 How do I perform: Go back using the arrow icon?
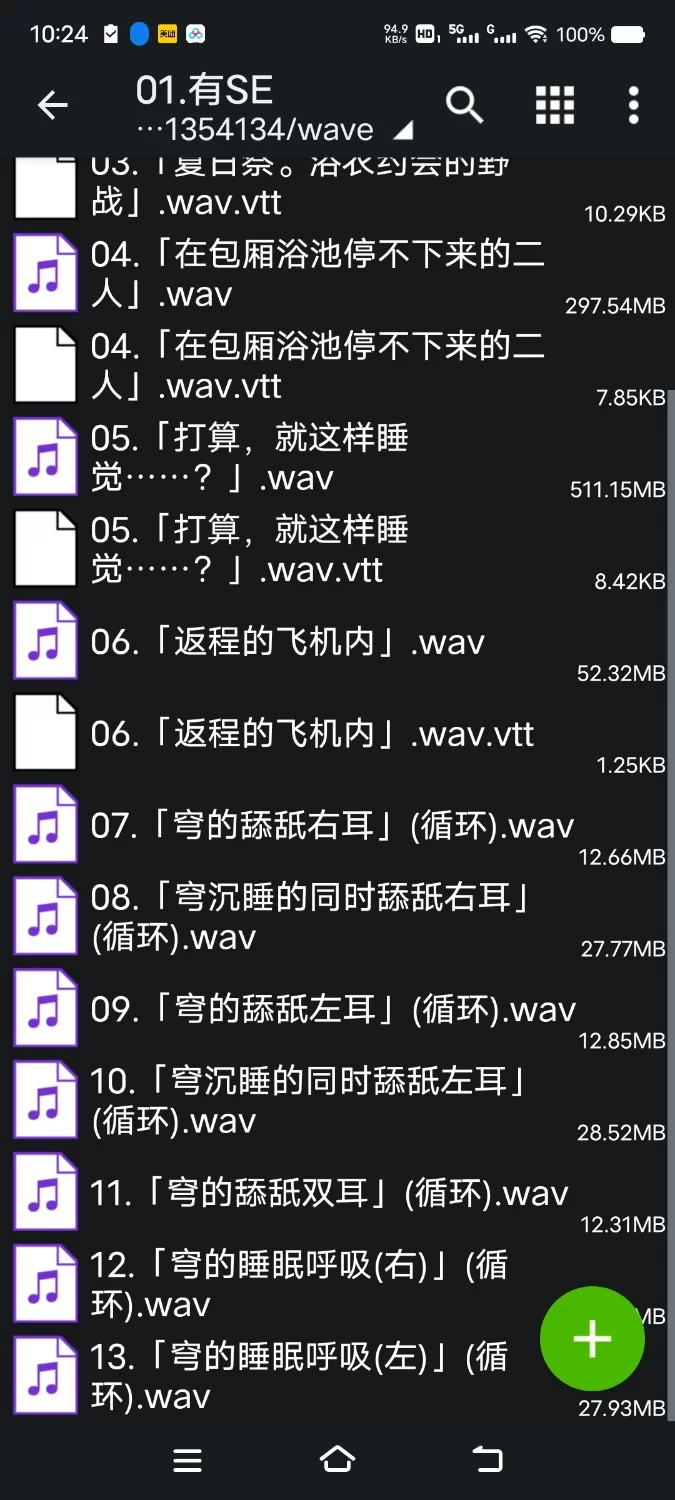click(x=52, y=104)
